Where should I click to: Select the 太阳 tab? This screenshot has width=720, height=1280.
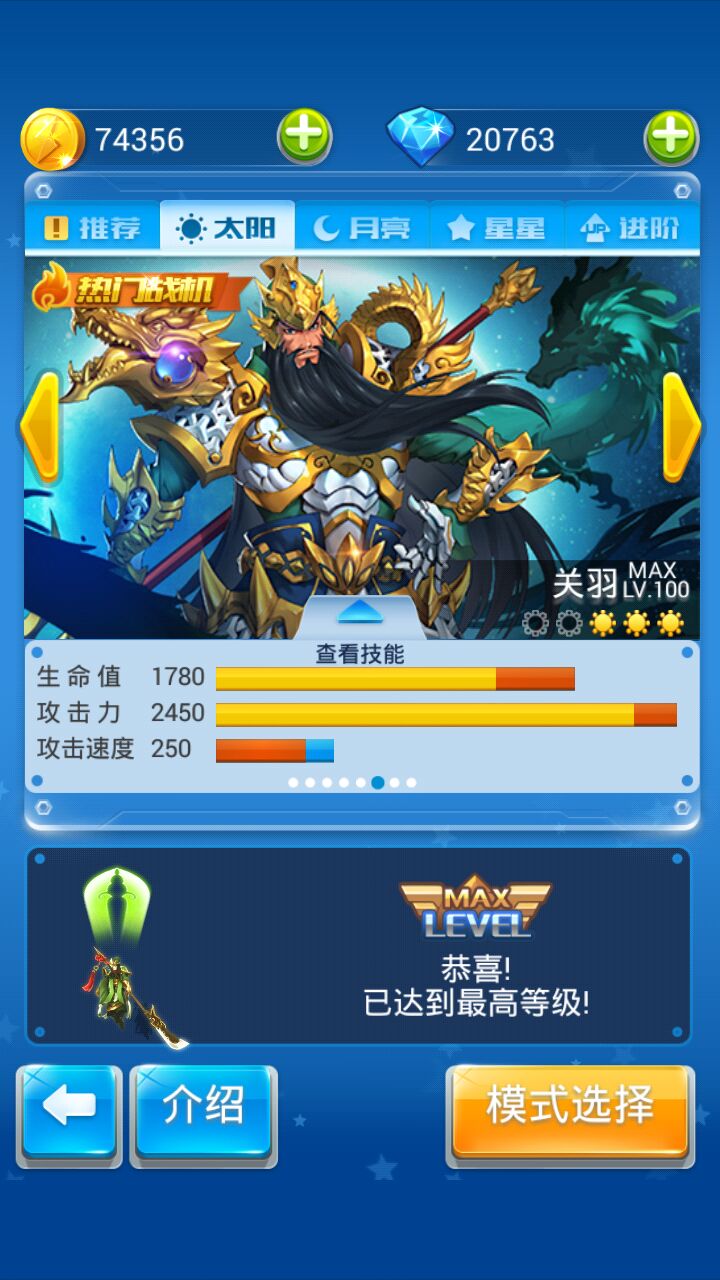coord(227,228)
